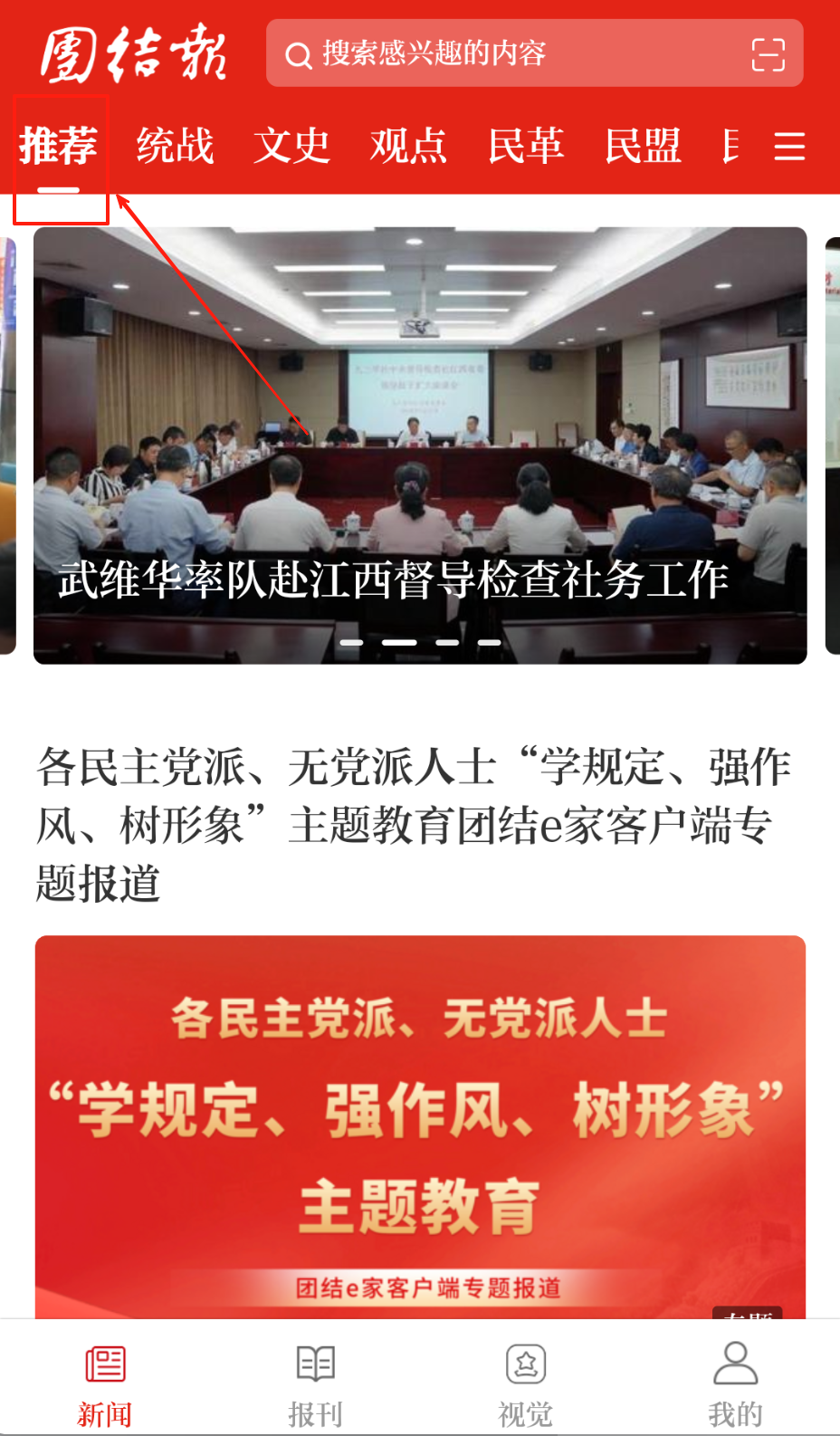
Task: Open the scan icon in search bar
Action: (x=768, y=54)
